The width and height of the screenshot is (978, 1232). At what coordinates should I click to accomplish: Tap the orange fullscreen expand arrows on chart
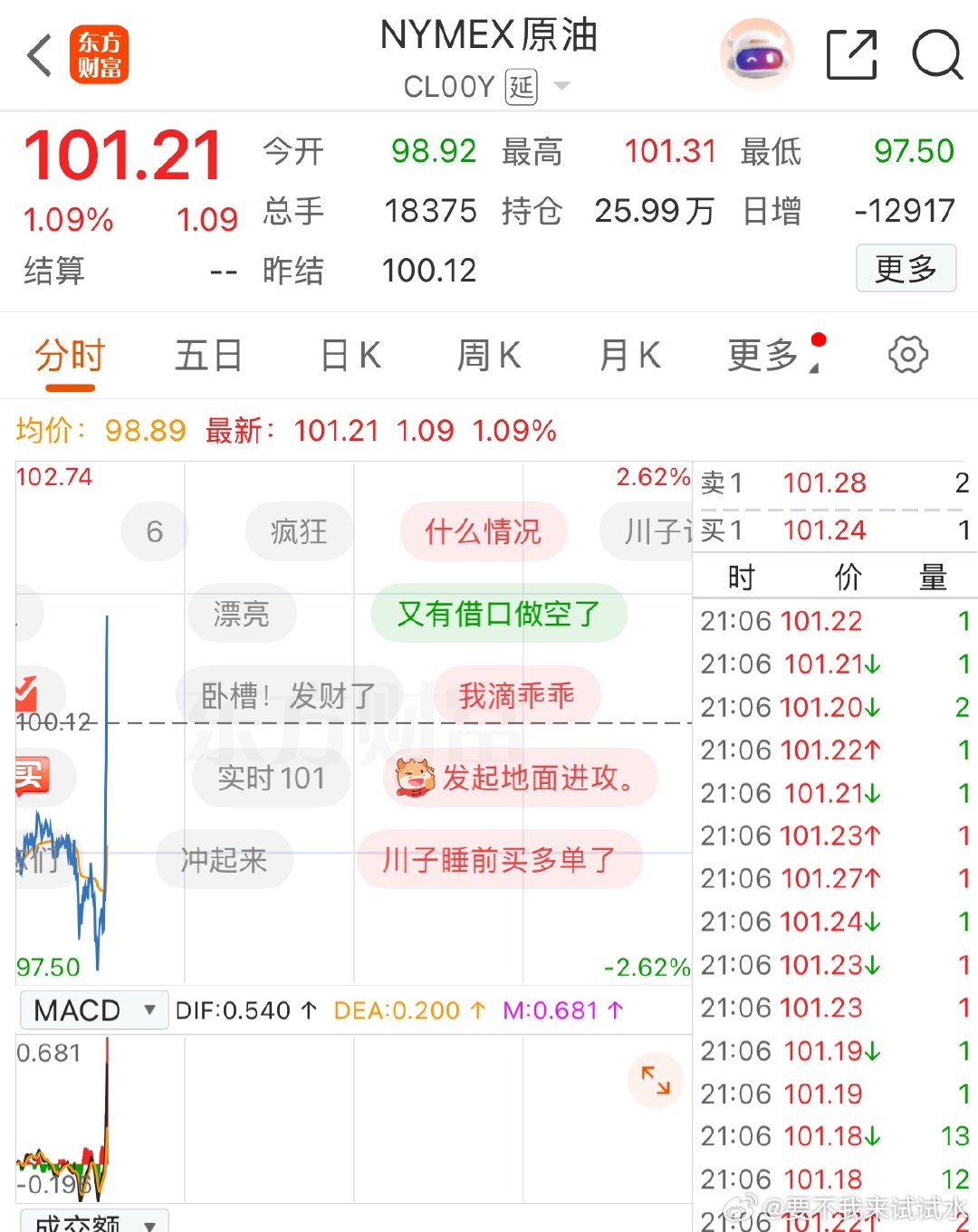coord(656,1082)
